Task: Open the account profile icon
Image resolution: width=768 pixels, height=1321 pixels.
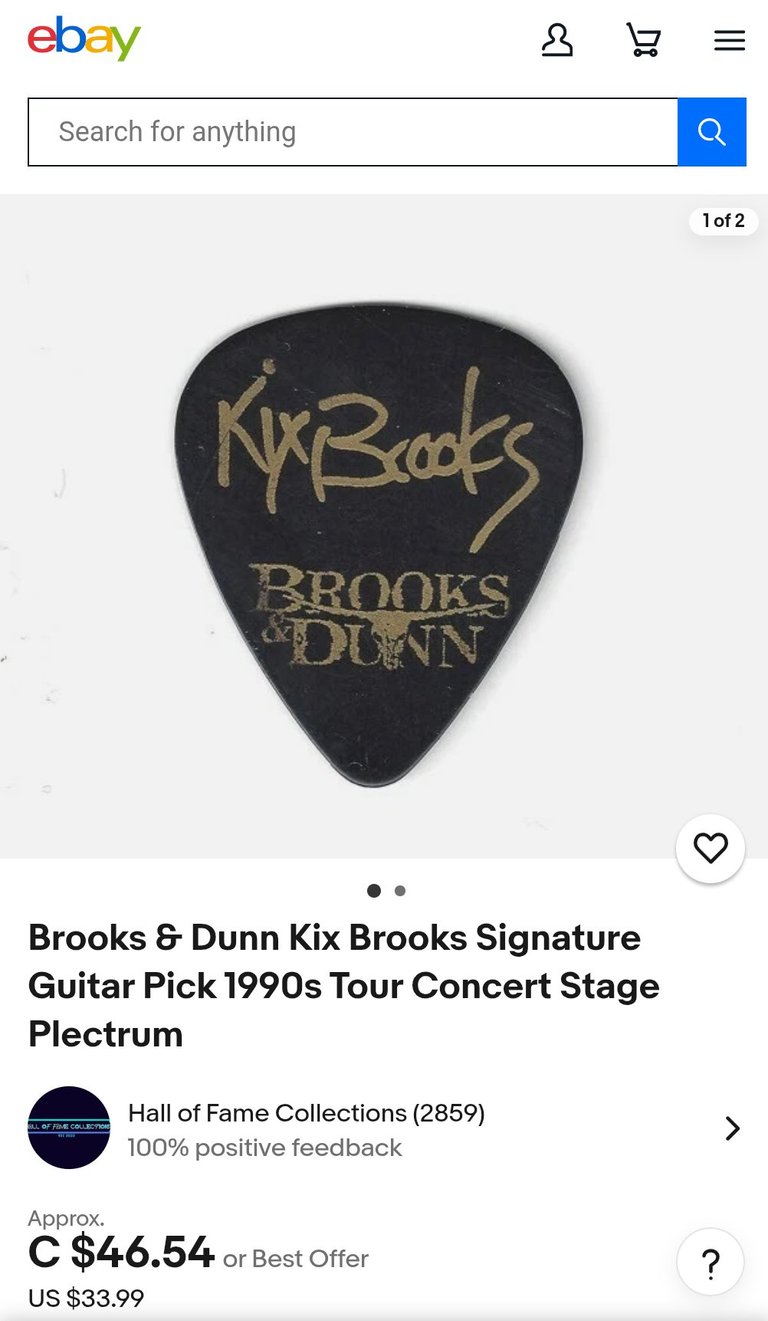Action: 557,40
